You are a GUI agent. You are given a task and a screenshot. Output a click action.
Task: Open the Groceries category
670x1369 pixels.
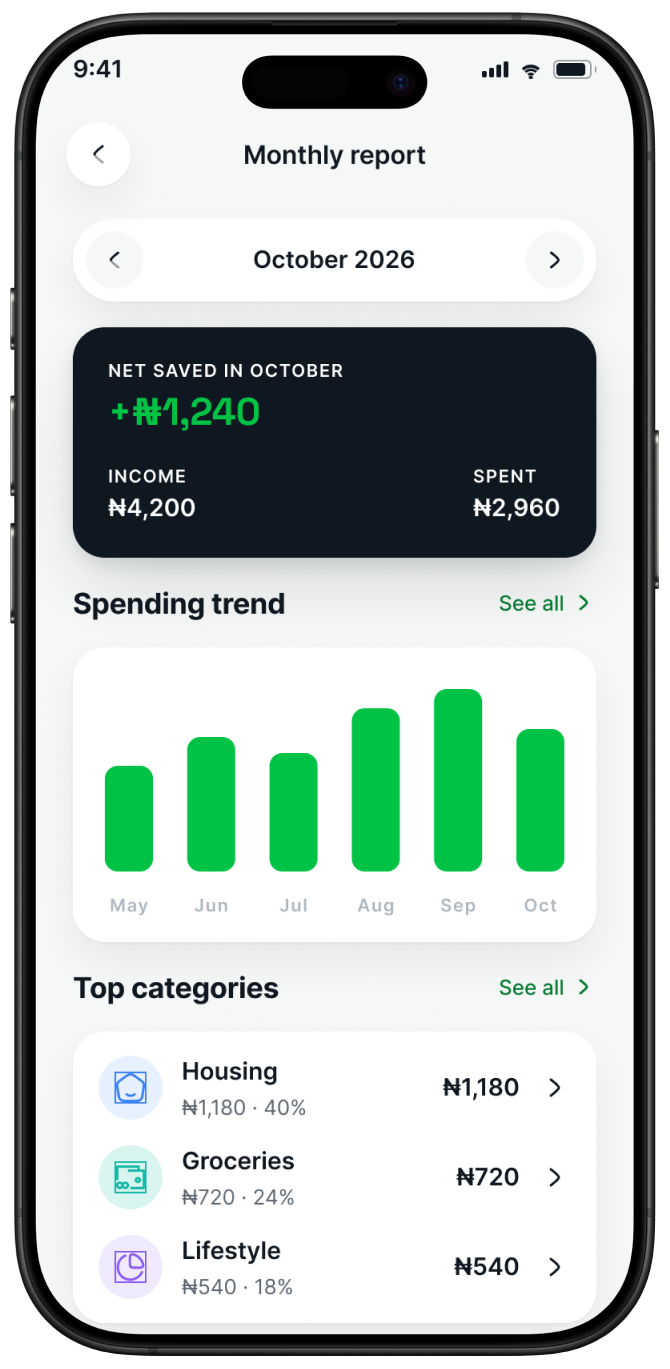pyautogui.click(x=334, y=1177)
